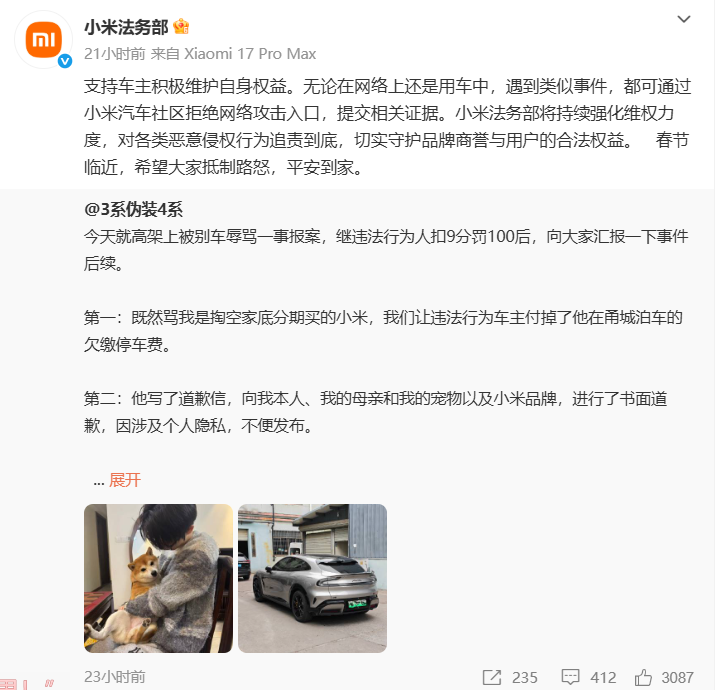View the photo of the gray car
The image size is (715, 690).
tap(312, 578)
